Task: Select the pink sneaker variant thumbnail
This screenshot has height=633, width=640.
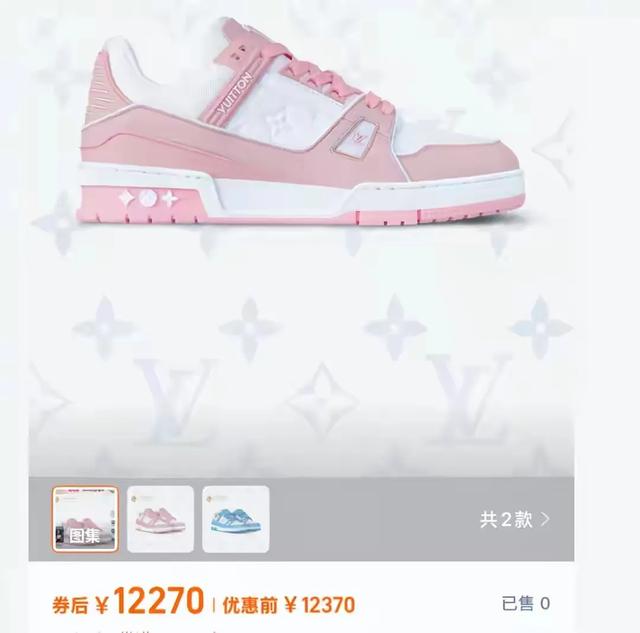Action: [160, 519]
